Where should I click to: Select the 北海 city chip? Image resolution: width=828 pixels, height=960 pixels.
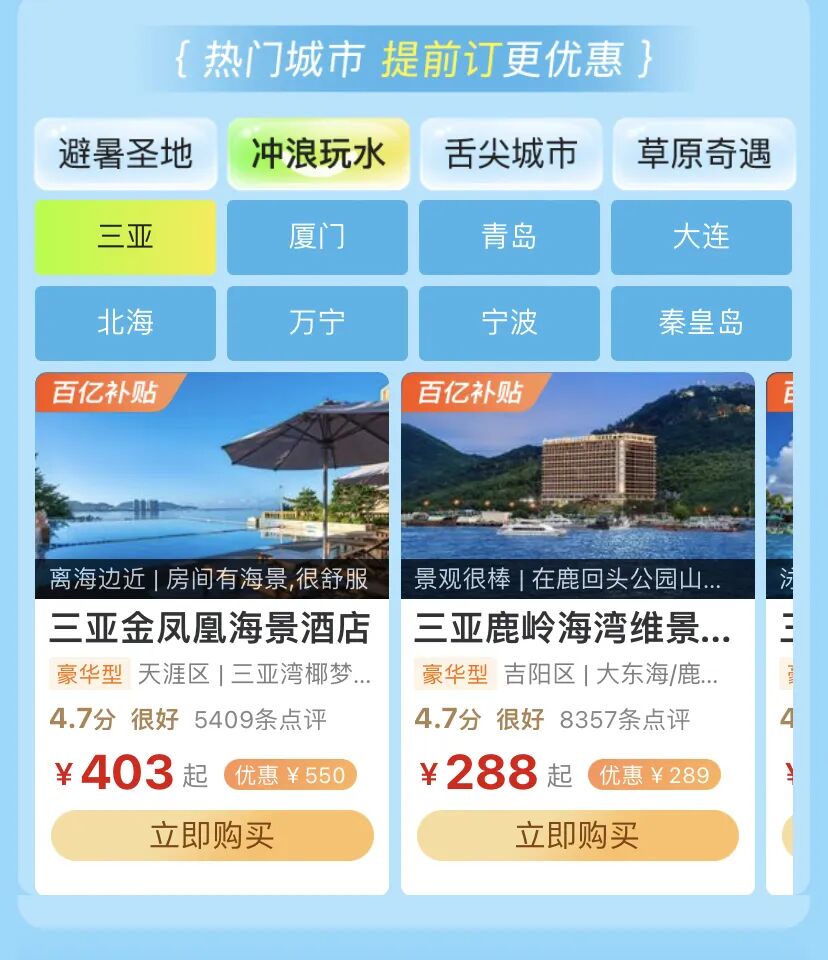(x=125, y=323)
